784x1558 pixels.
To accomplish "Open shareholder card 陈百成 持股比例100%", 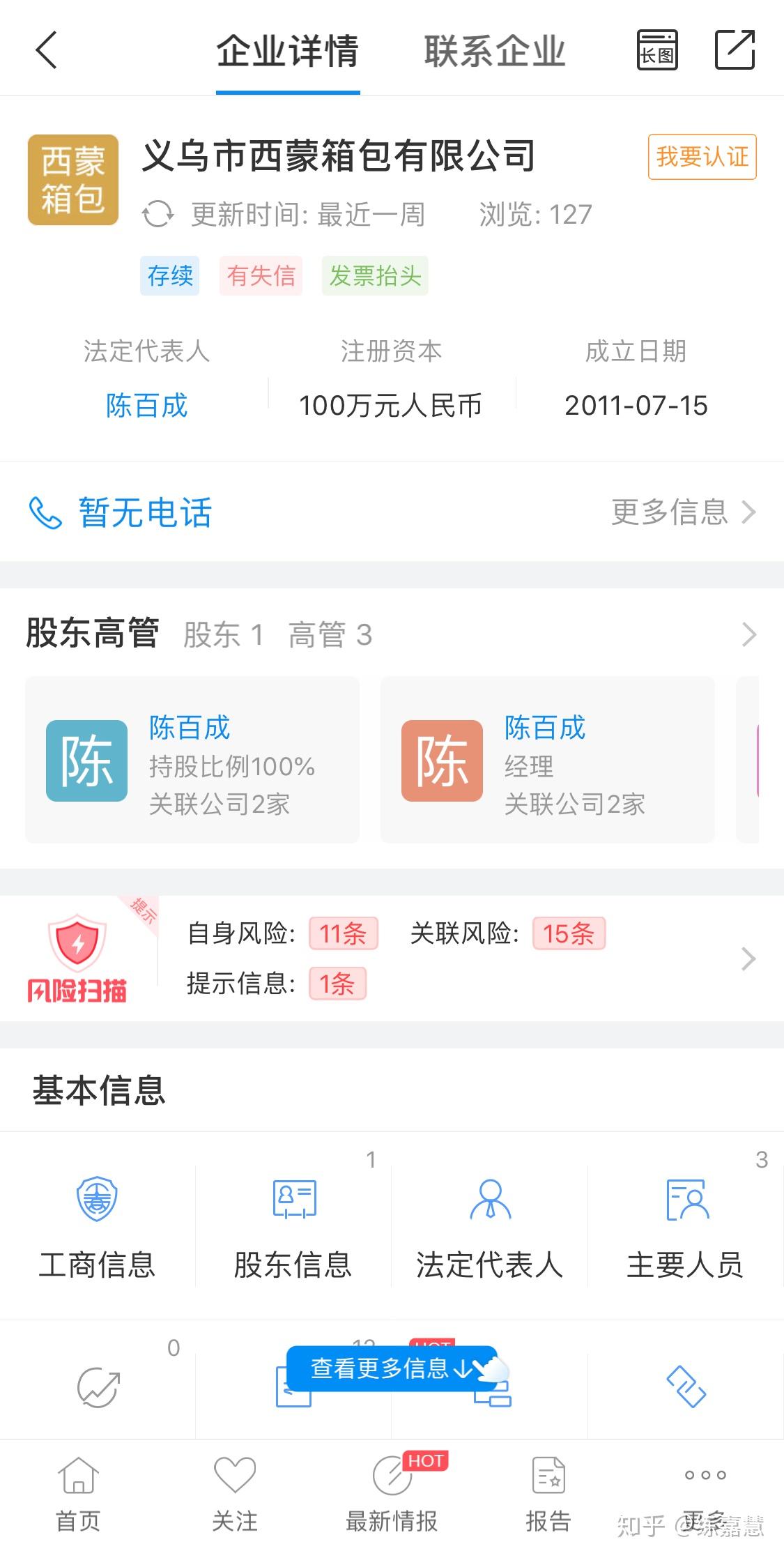I will (192, 760).
